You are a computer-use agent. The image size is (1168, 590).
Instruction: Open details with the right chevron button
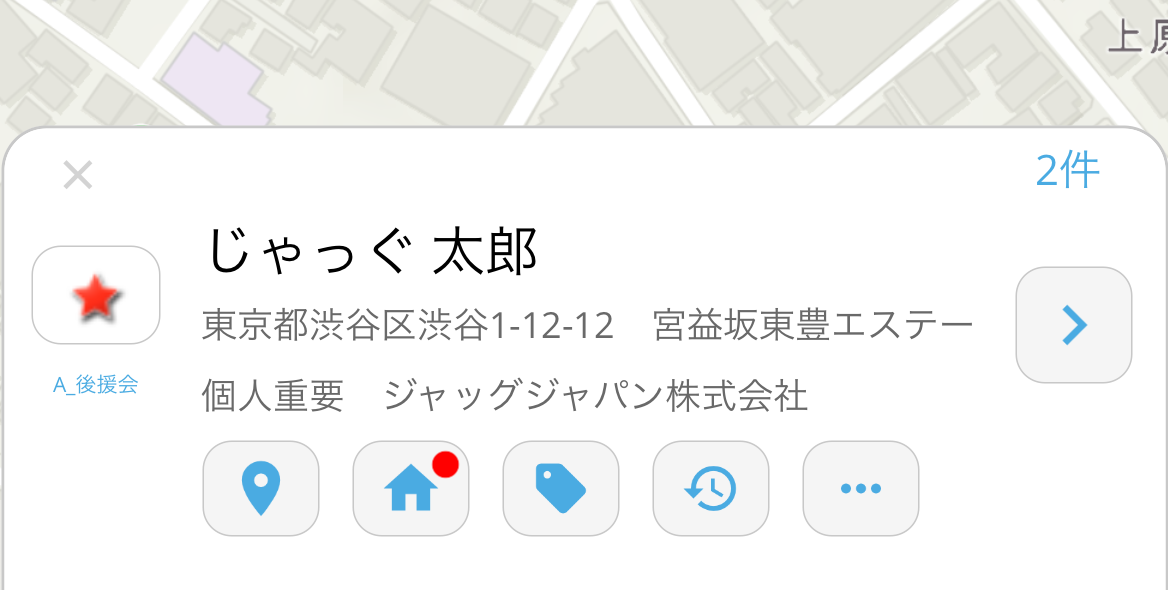pyautogui.click(x=1073, y=324)
